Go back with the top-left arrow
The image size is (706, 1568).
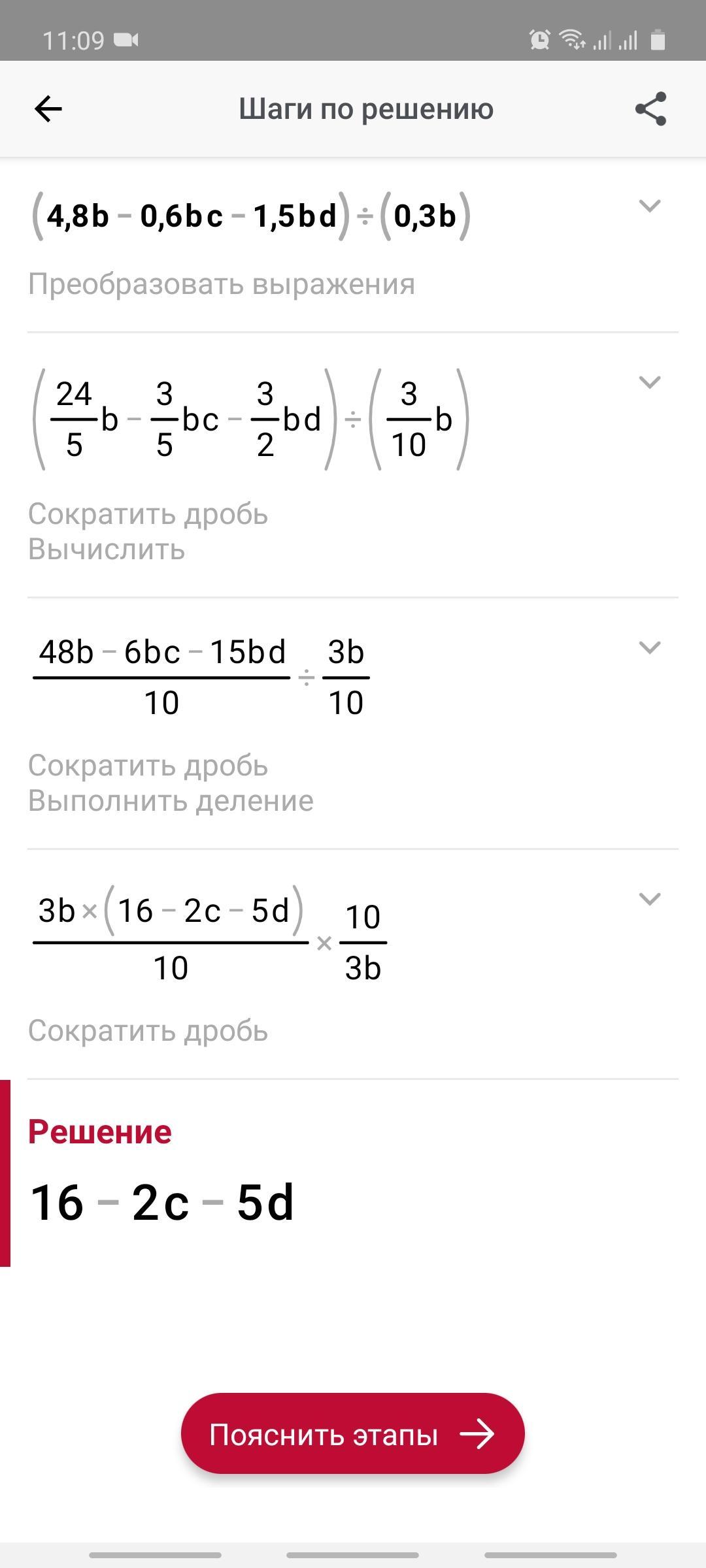point(48,108)
